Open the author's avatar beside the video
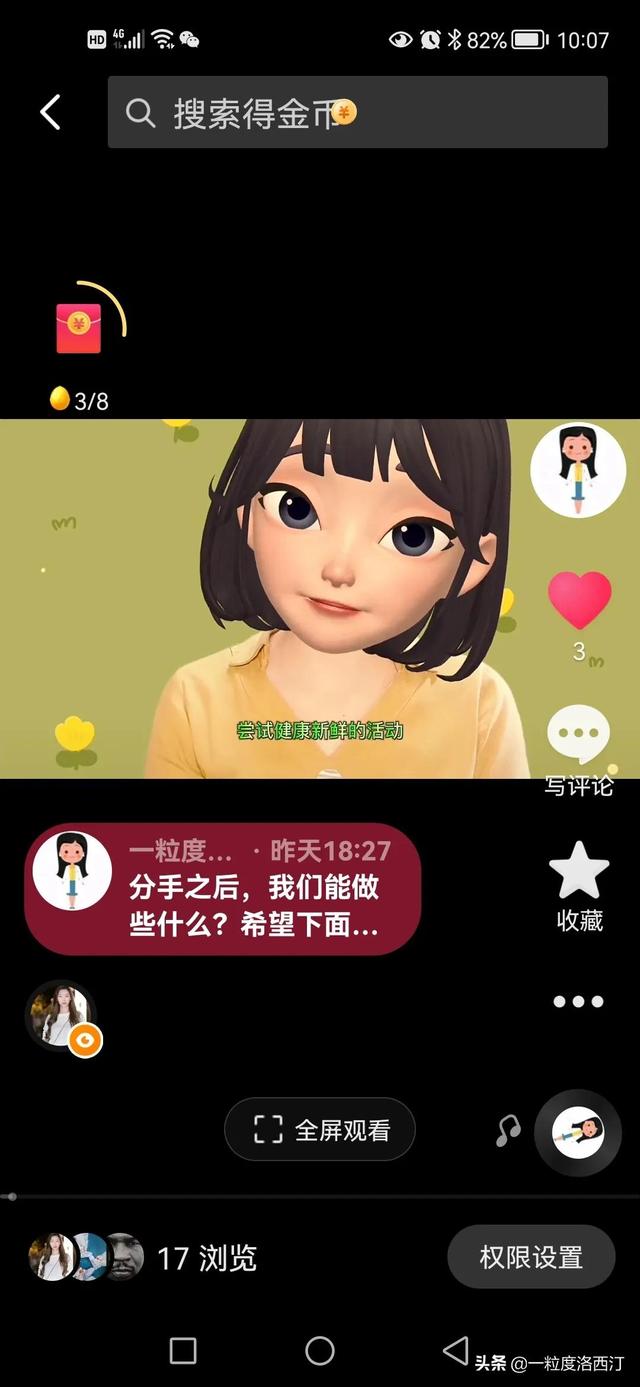This screenshot has width=640, height=1387. click(x=577, y=470)
